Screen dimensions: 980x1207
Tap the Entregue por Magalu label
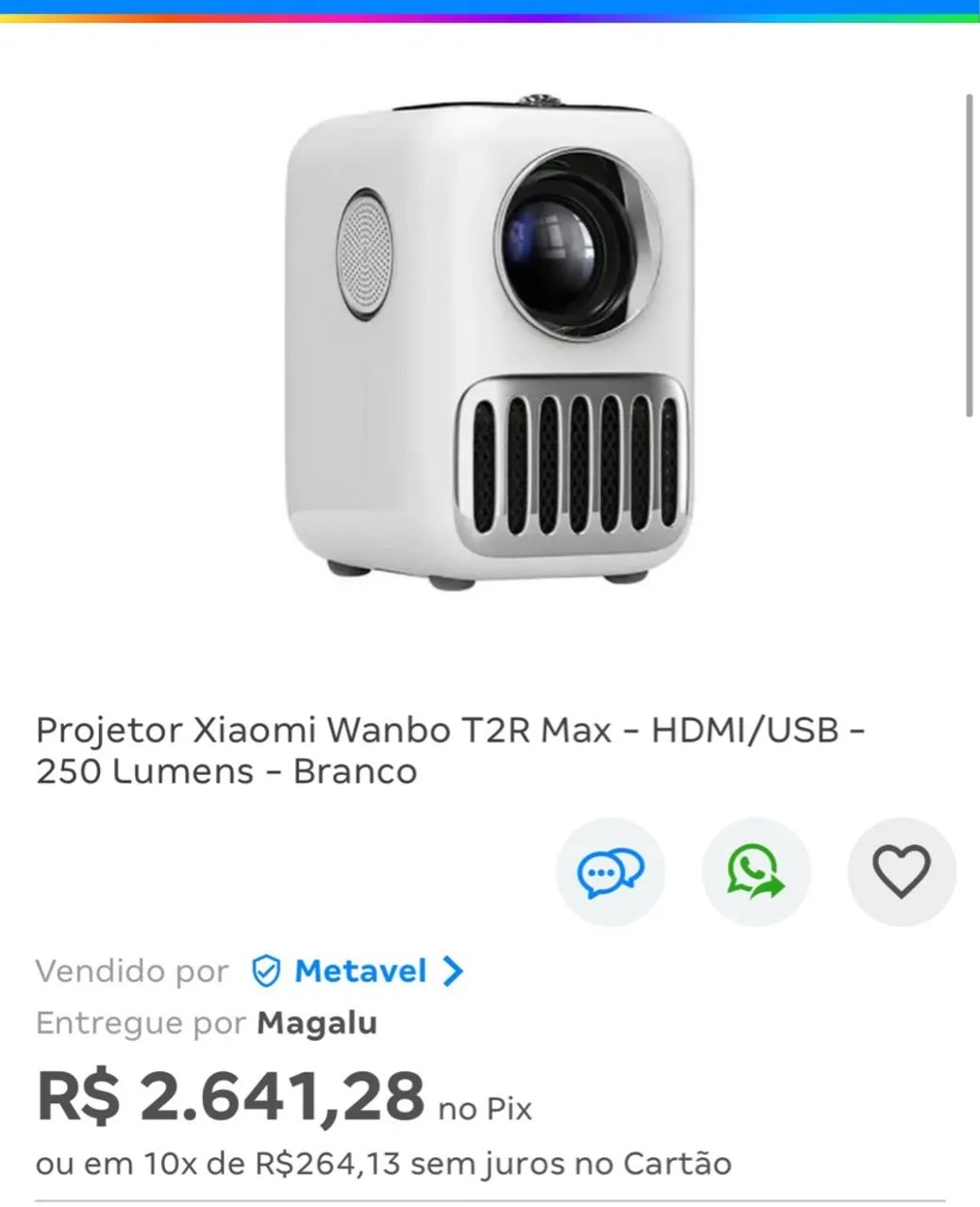click(206, 1023)
